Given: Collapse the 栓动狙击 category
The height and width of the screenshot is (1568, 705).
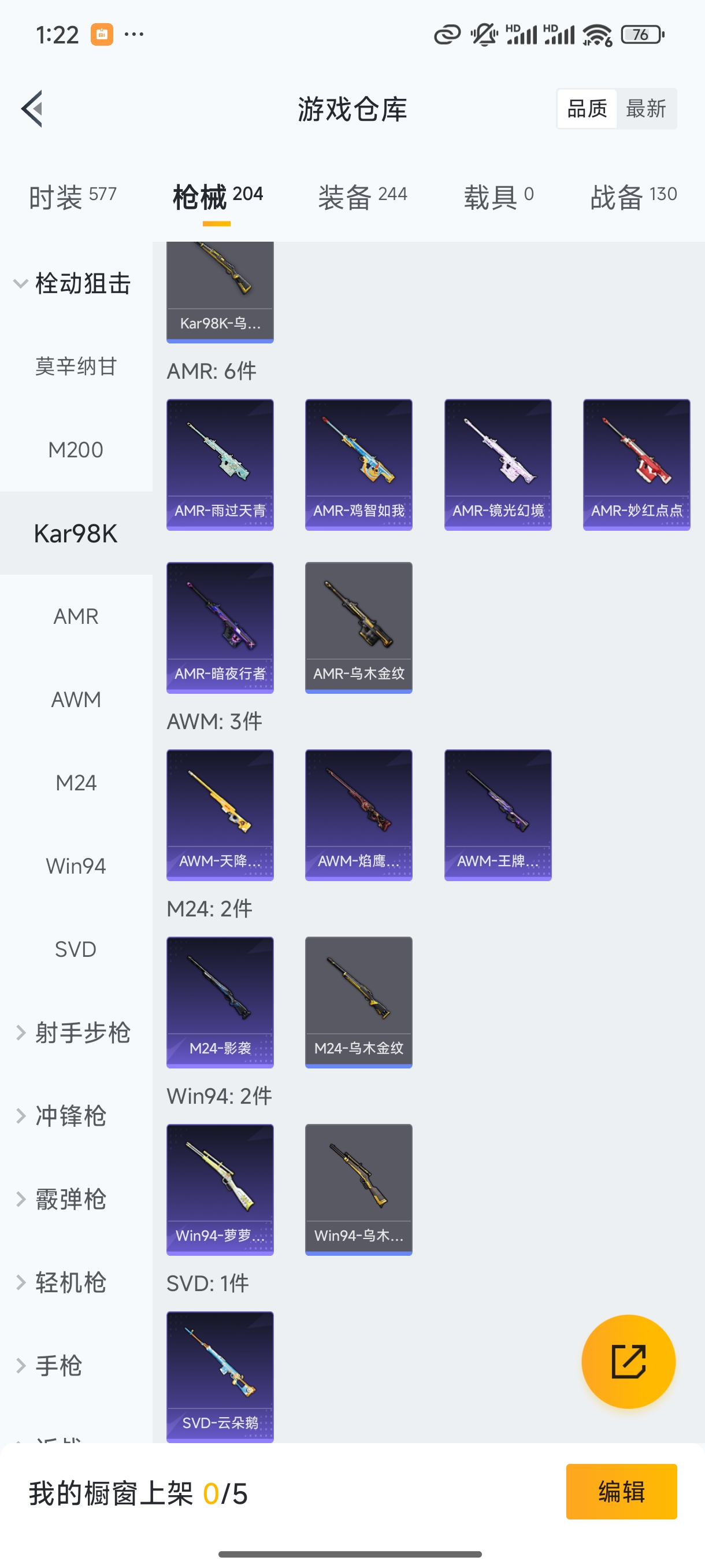Looking at the screenshot, I should tap(73, 284).
